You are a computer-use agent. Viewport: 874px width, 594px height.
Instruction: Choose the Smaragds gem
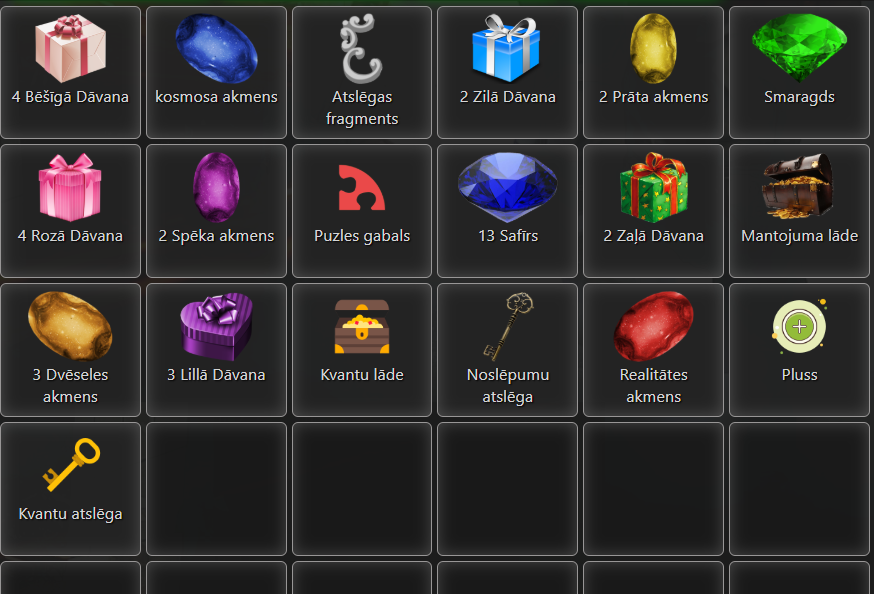pyautogui.click(x=799, y=72)
